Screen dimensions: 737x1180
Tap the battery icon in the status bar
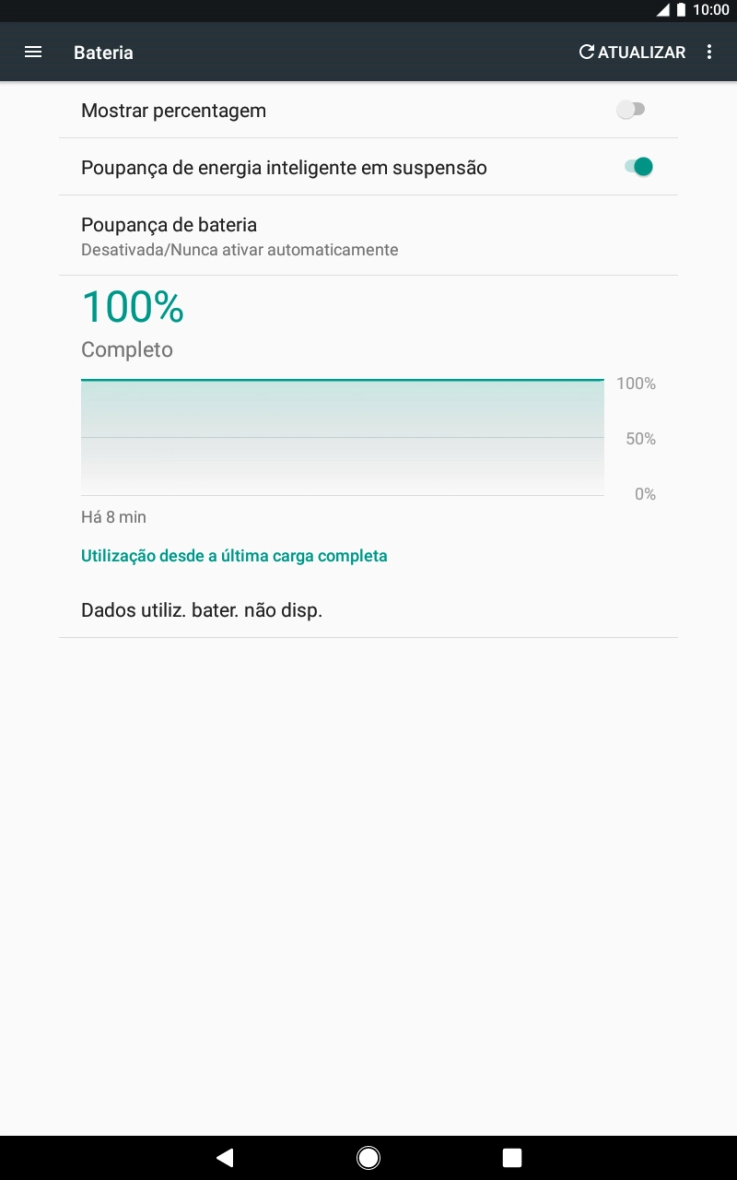(680, 10)
